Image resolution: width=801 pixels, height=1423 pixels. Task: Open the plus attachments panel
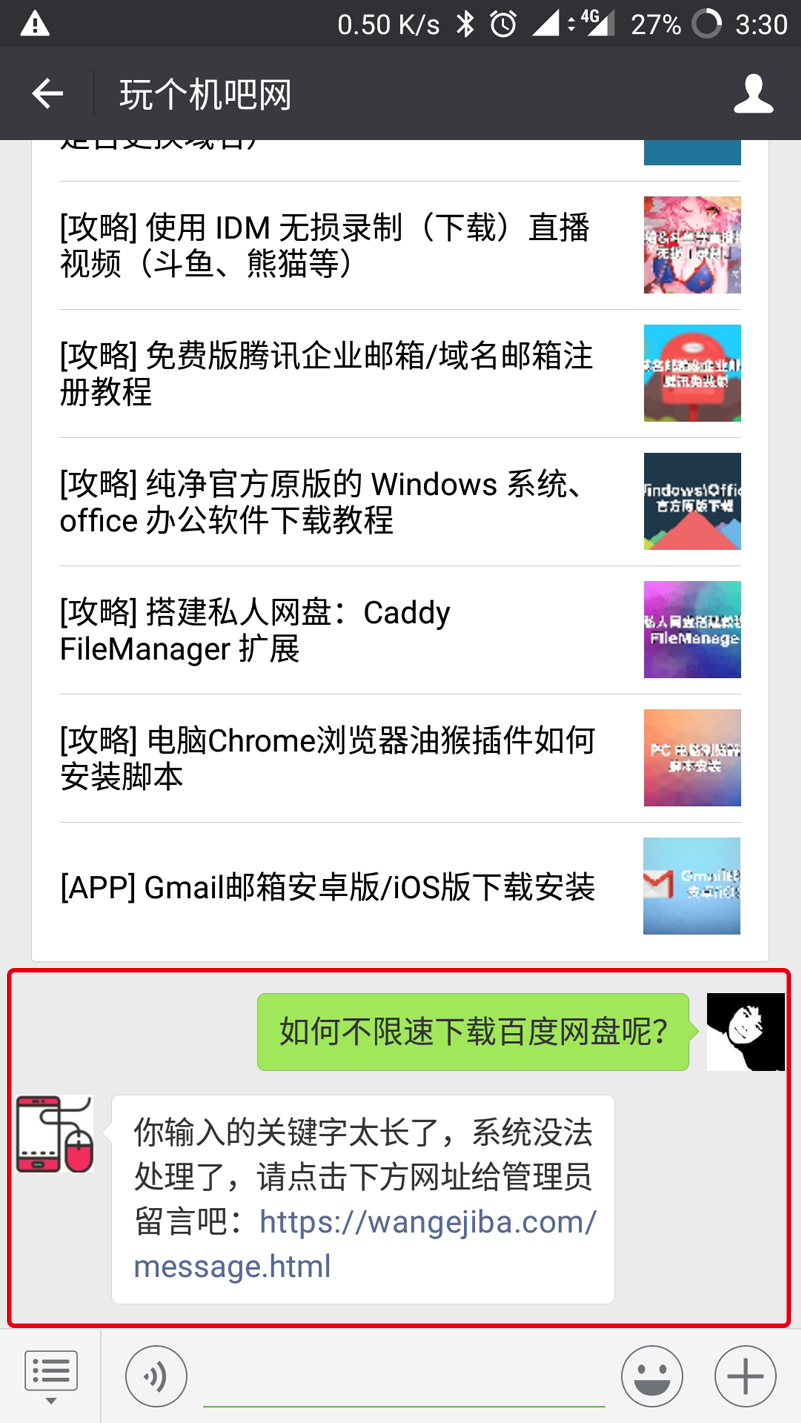pyautogui.click(x=745, y=1376)
